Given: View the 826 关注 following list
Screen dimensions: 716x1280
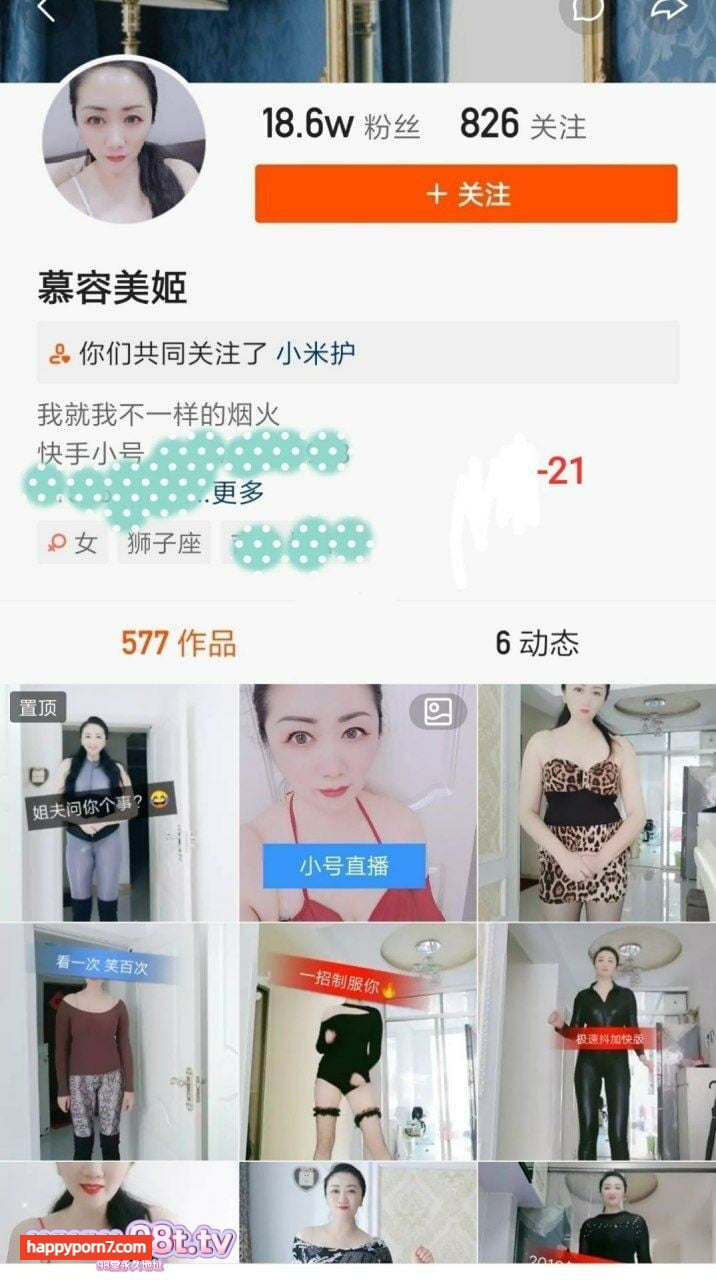Looking at the screenshot, I should 522,126.
